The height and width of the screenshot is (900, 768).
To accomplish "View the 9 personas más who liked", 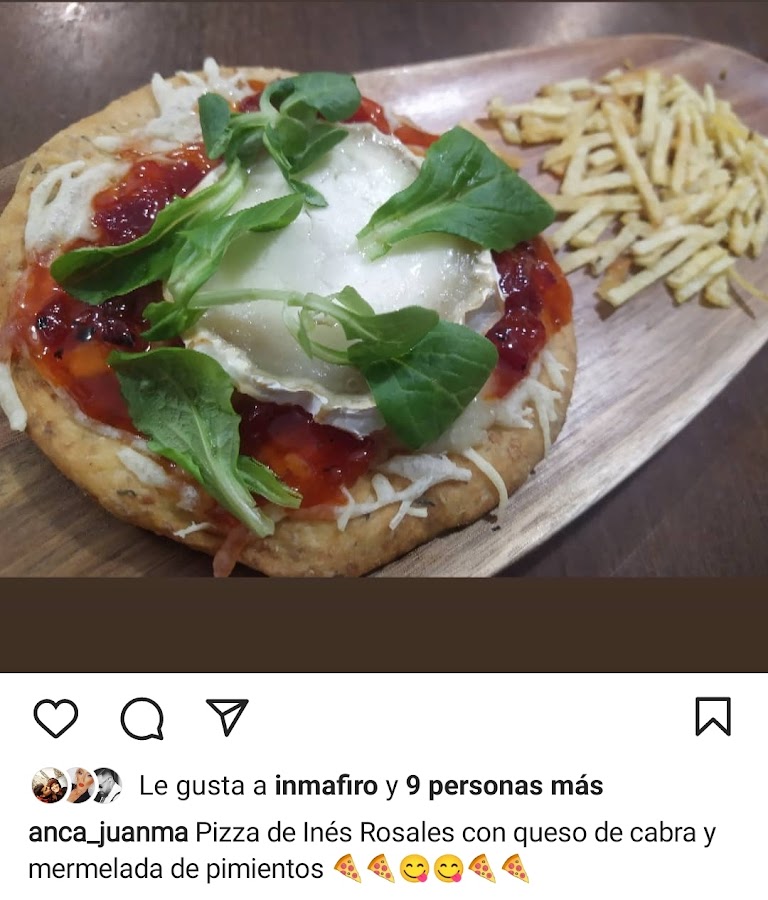I will [504, 786].
